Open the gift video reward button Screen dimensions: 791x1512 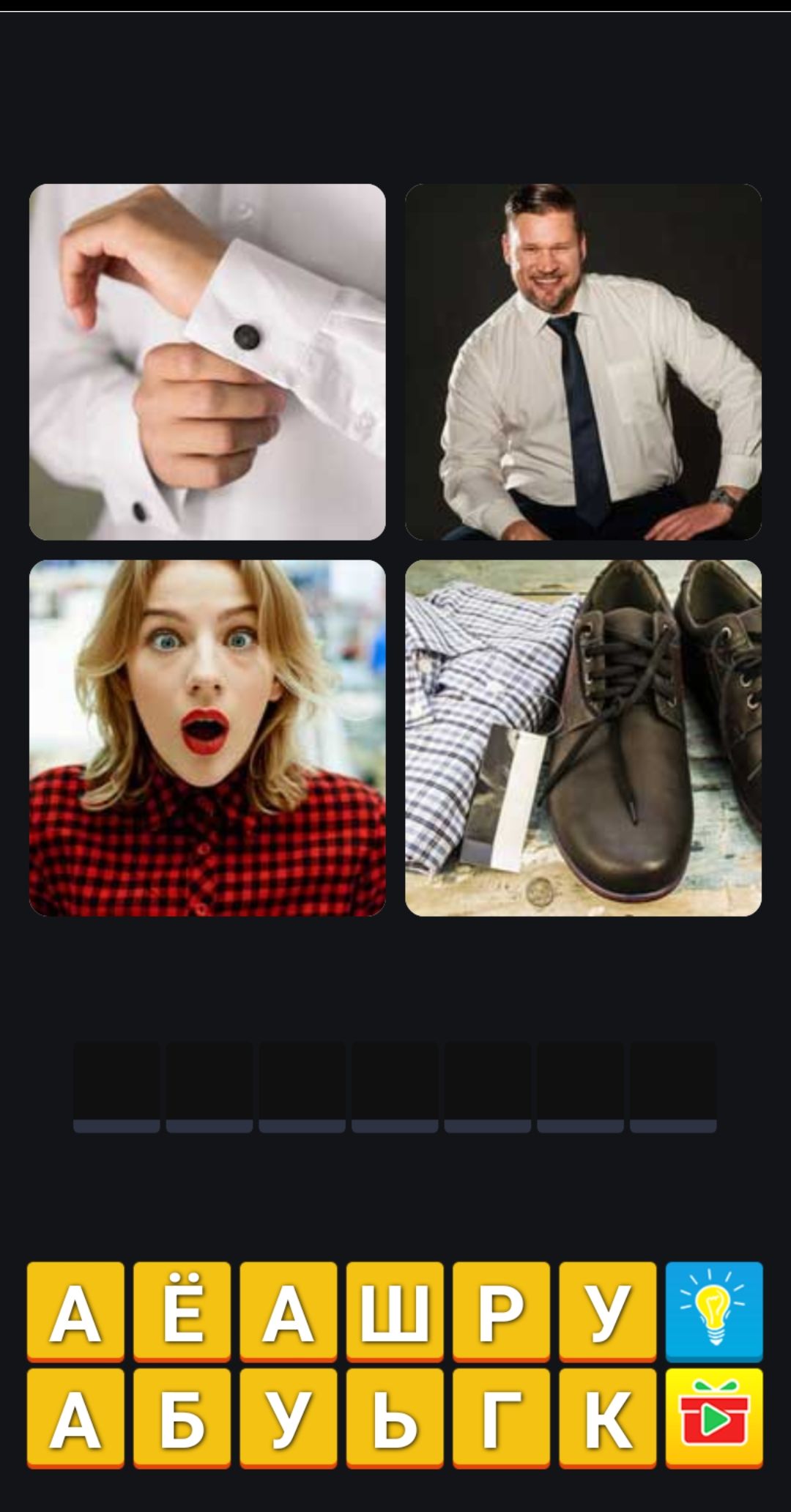pyautogui.click(x=714, y=1417)
